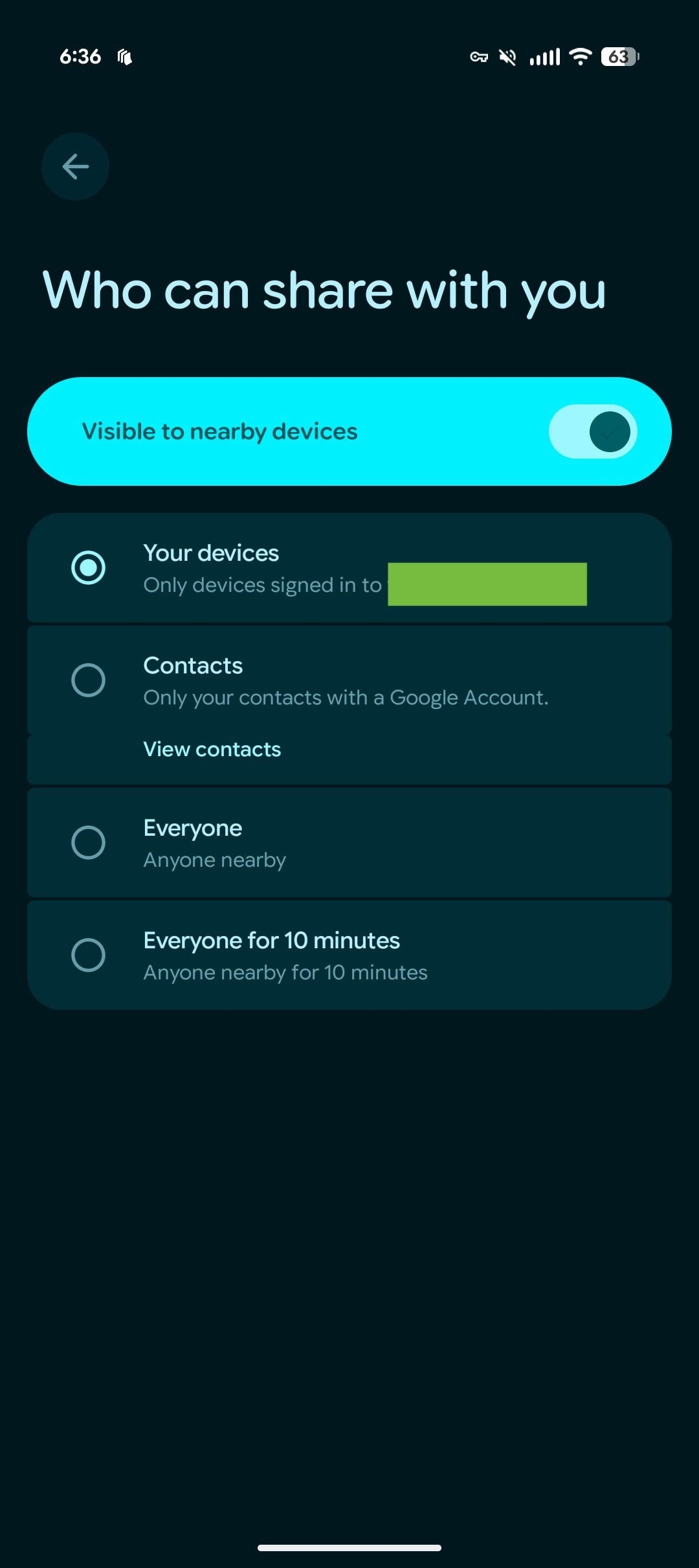
Task: Open the View contacts link
Action: [x=212, y=749]
